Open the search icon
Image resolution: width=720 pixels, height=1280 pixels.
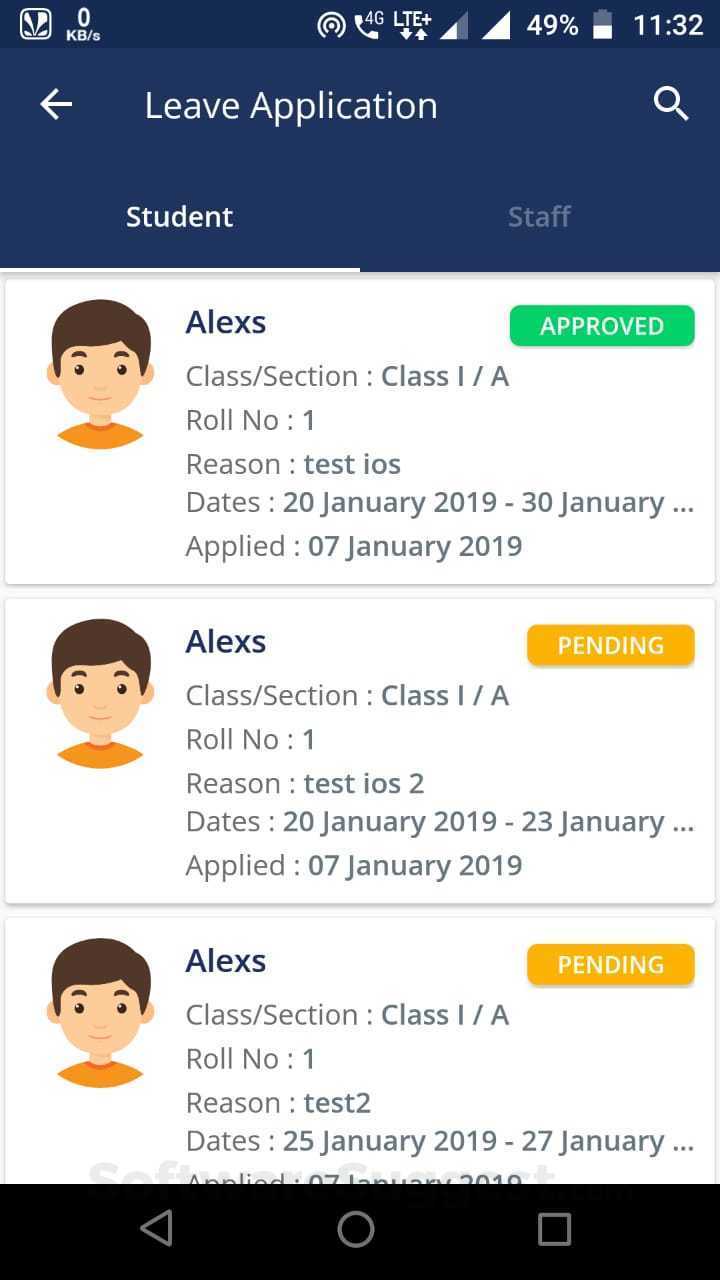click(670, 104)
